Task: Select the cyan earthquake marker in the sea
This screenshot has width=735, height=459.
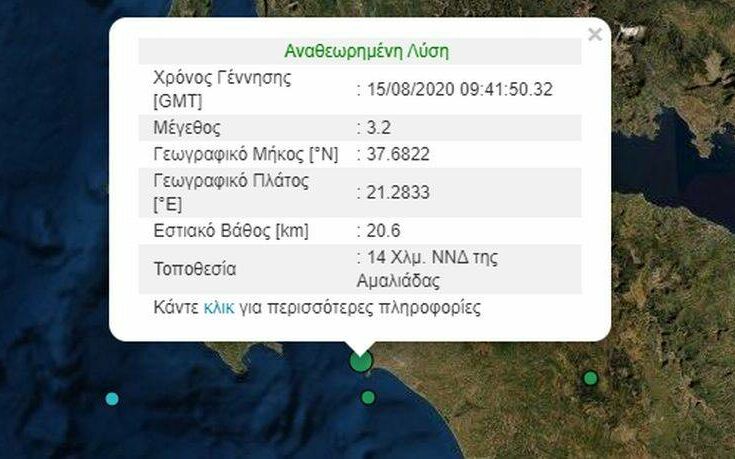Action: click(112, 399)
